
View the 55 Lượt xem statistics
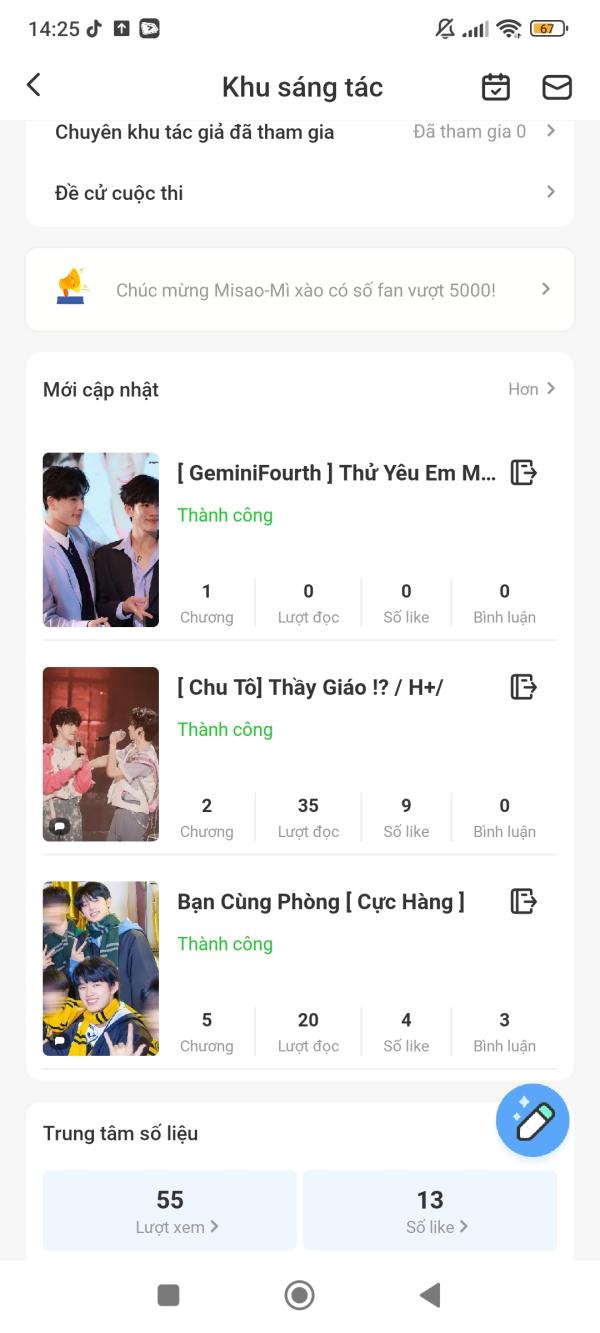(170, 1210)
